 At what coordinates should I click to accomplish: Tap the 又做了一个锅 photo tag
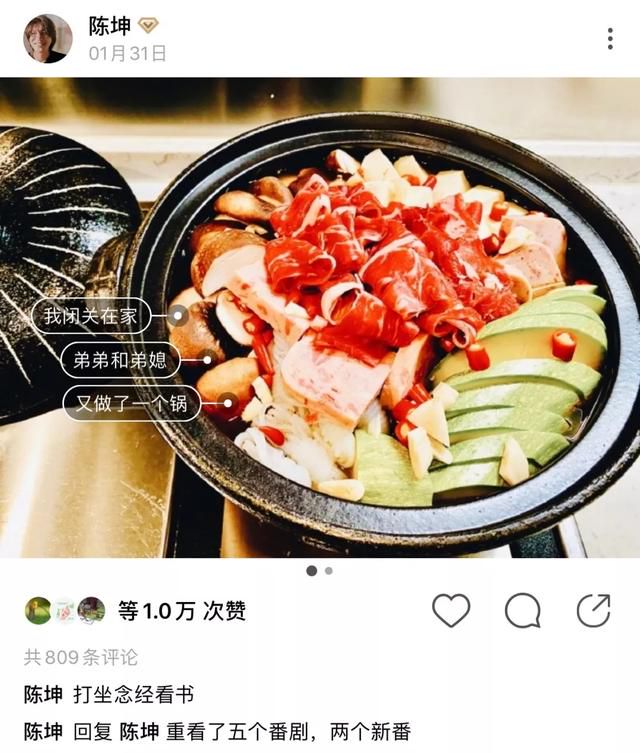(131, 403)
